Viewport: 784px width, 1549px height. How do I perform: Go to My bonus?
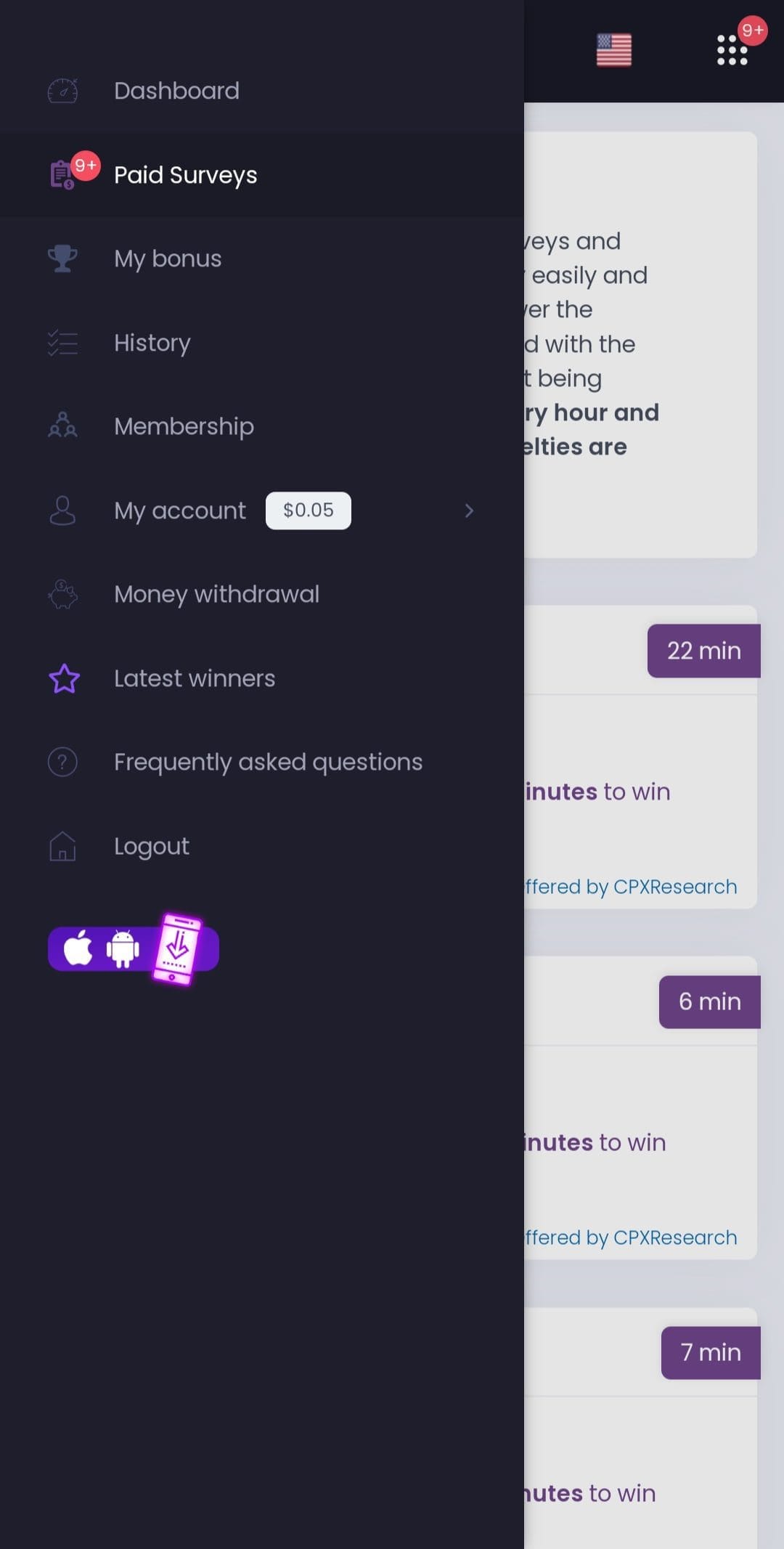261,259
